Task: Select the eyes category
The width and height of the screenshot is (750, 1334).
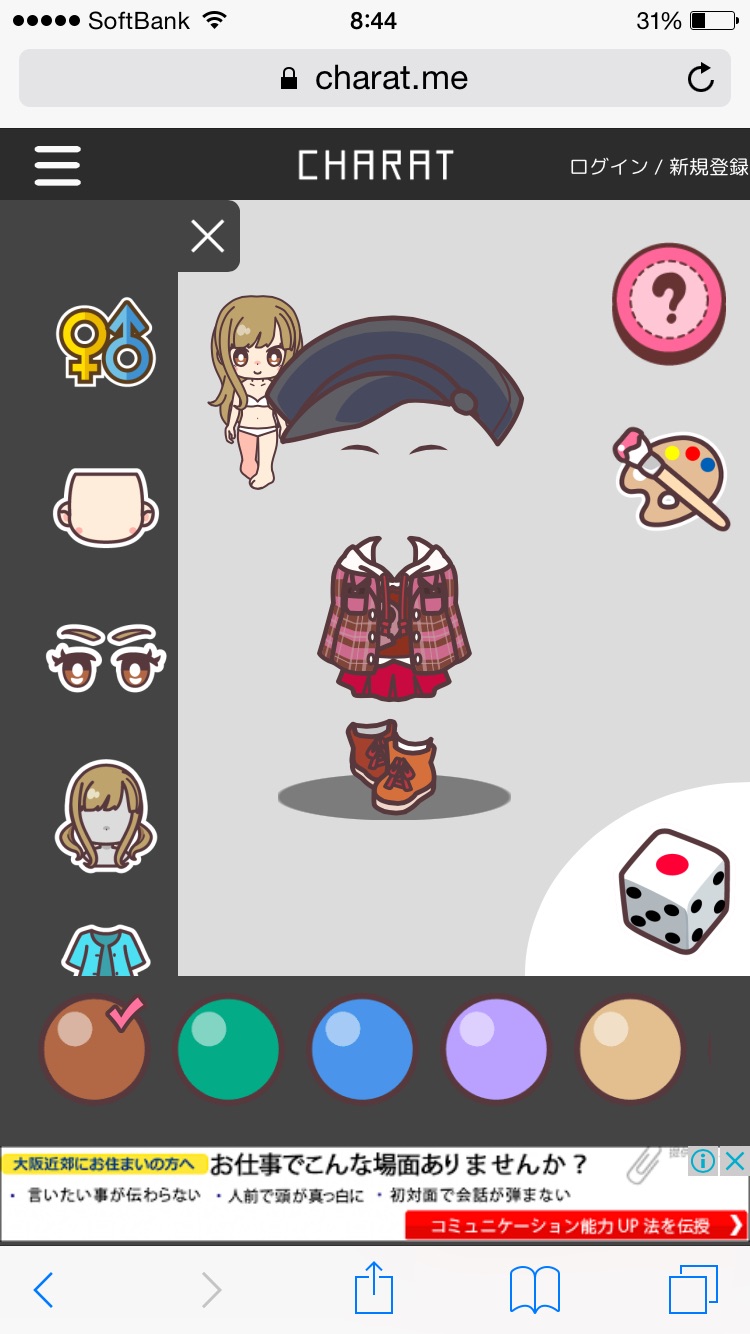Action: [106, 658]
